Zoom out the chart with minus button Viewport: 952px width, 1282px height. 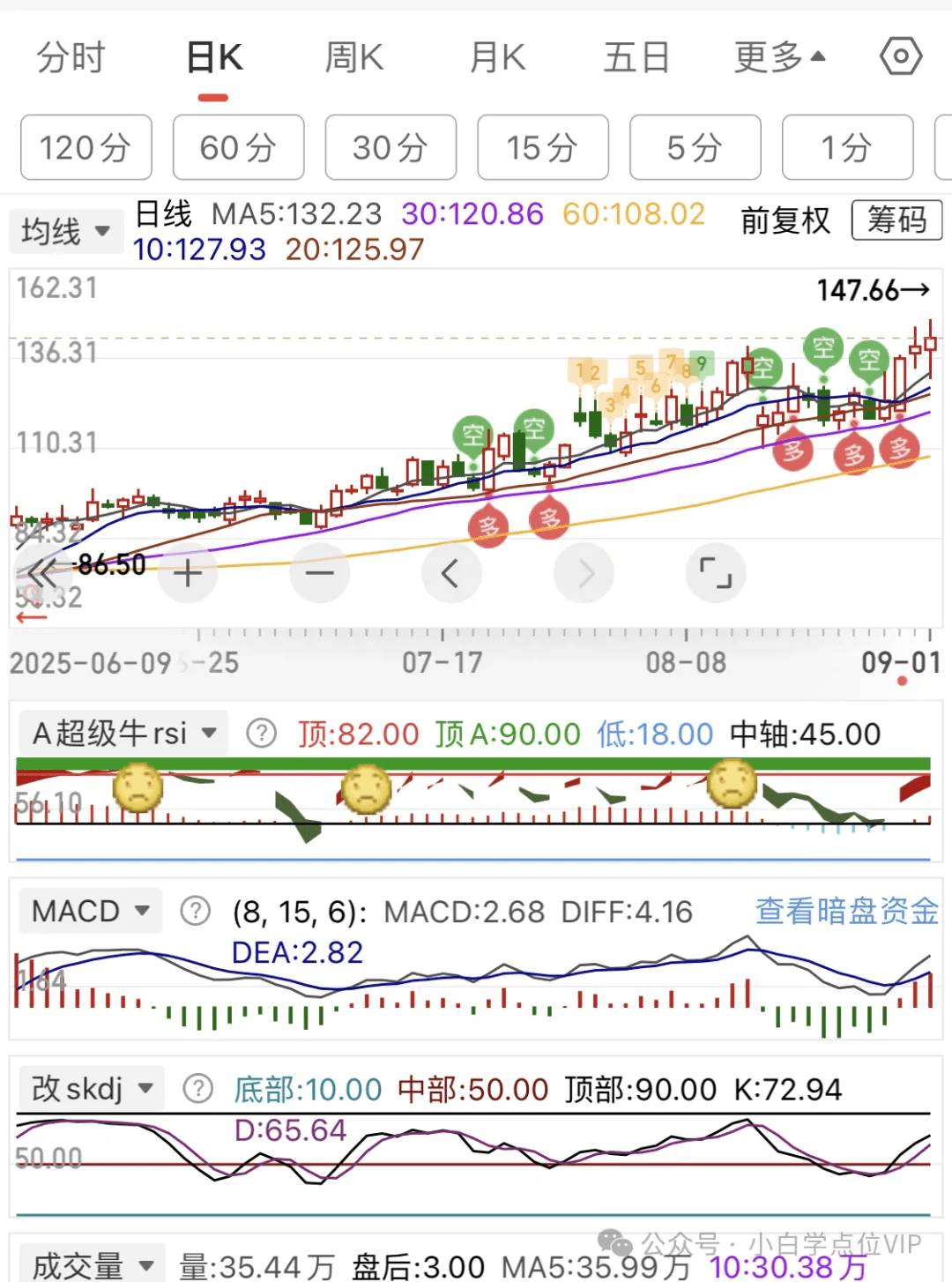coord(320,574)
